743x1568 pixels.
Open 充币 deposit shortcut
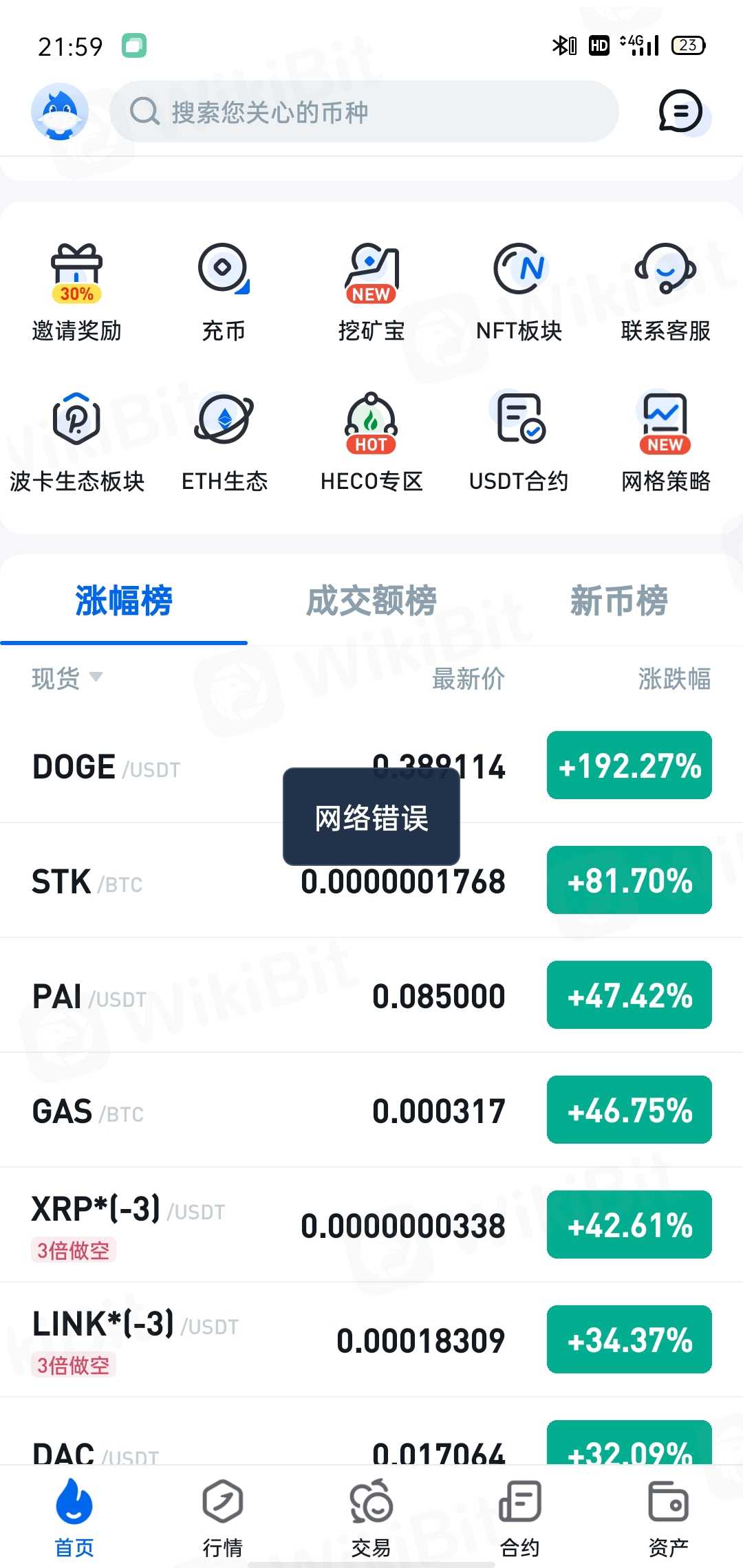tap(224, 292)
